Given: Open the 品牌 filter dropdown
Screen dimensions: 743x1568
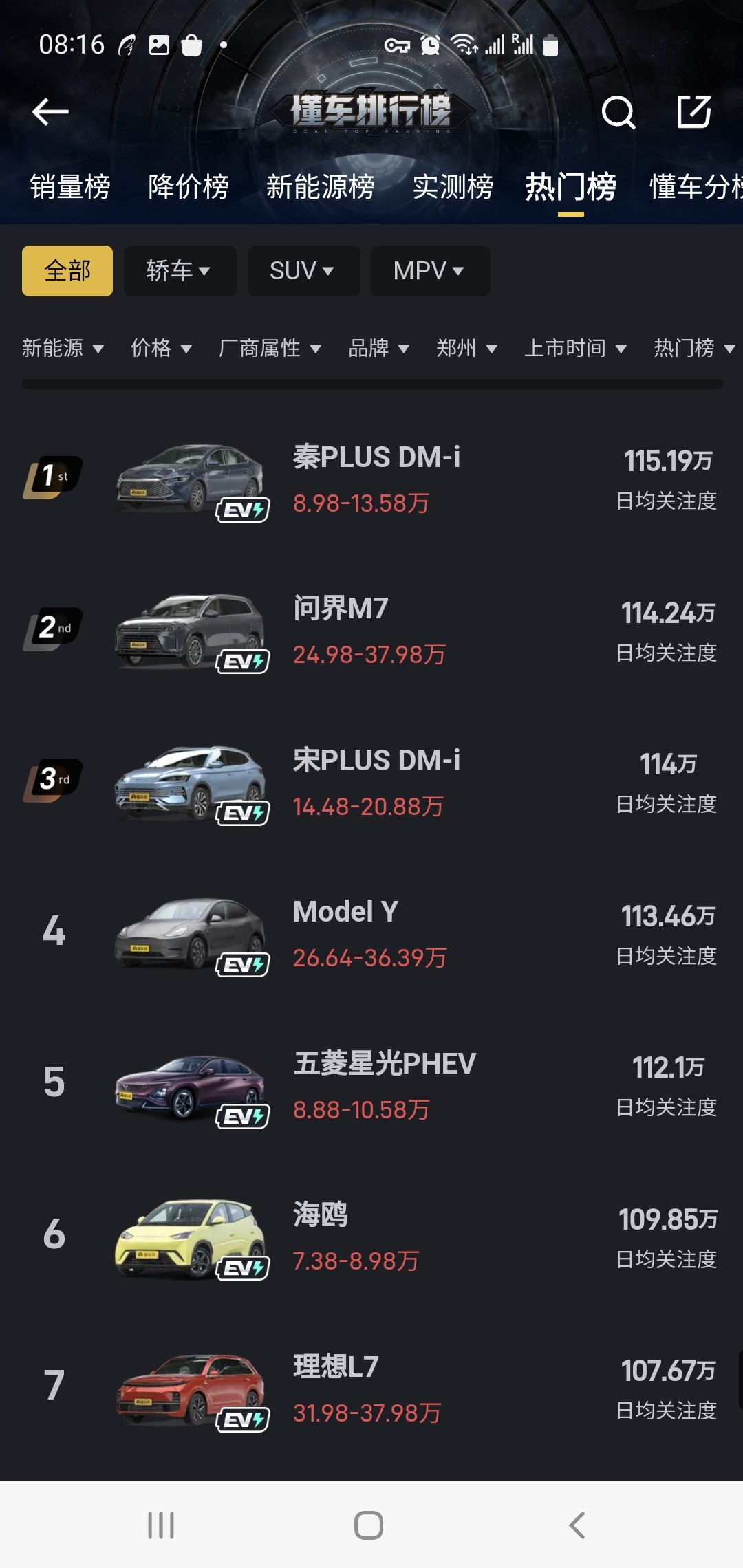Looking at the screenshot, I should tap(378, 348).
